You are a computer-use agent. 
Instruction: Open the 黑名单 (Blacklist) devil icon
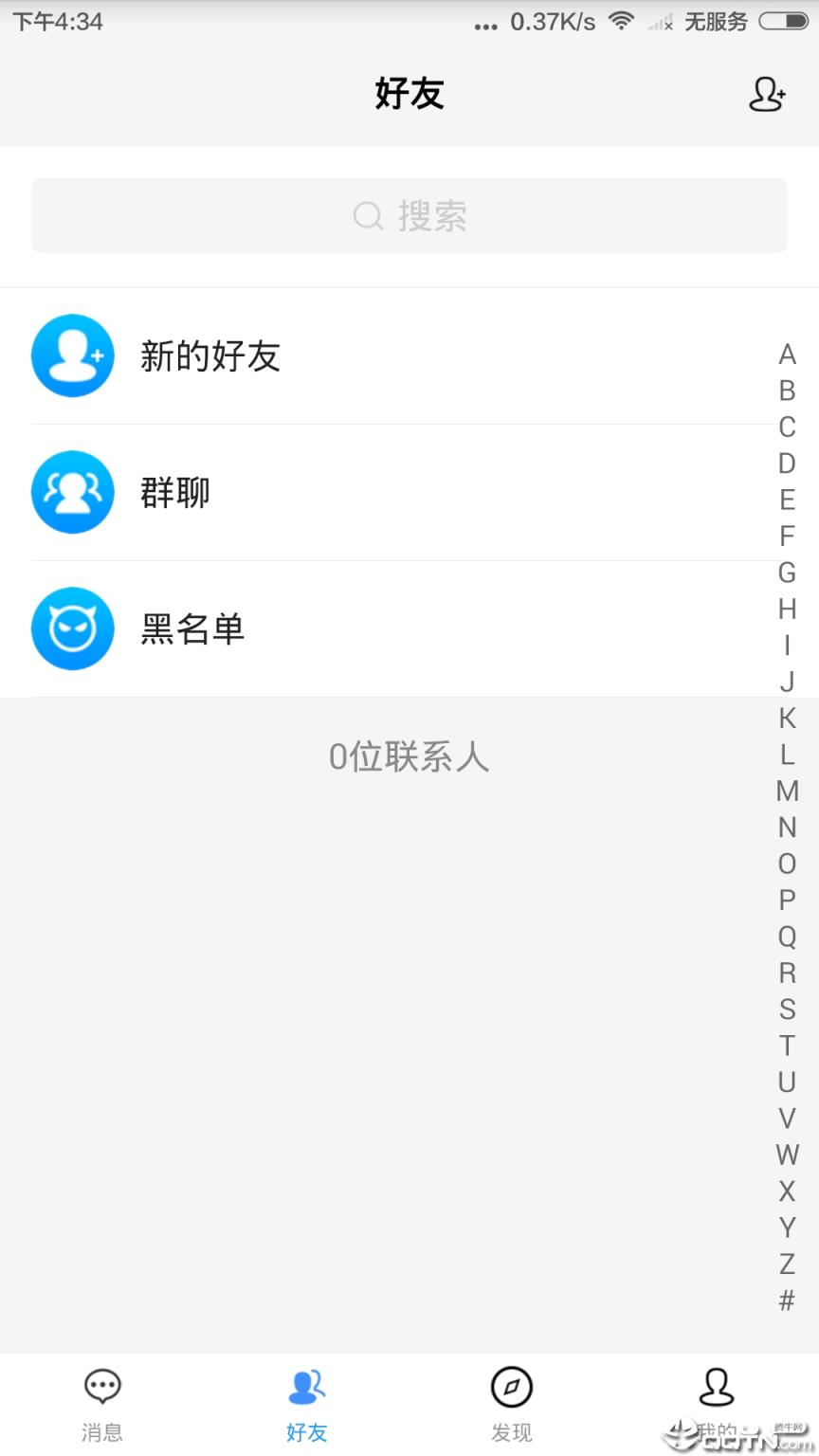point(72,628)
